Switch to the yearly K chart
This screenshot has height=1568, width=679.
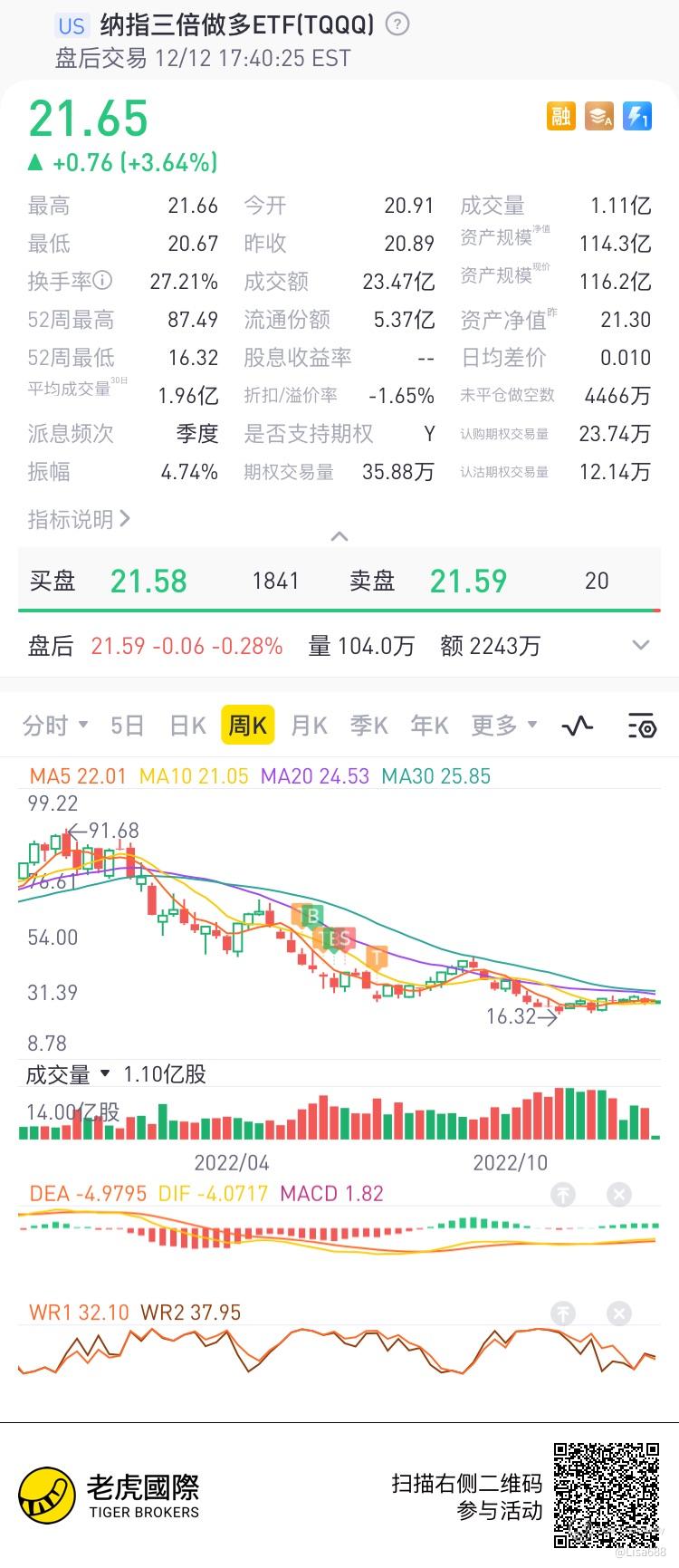429,726
